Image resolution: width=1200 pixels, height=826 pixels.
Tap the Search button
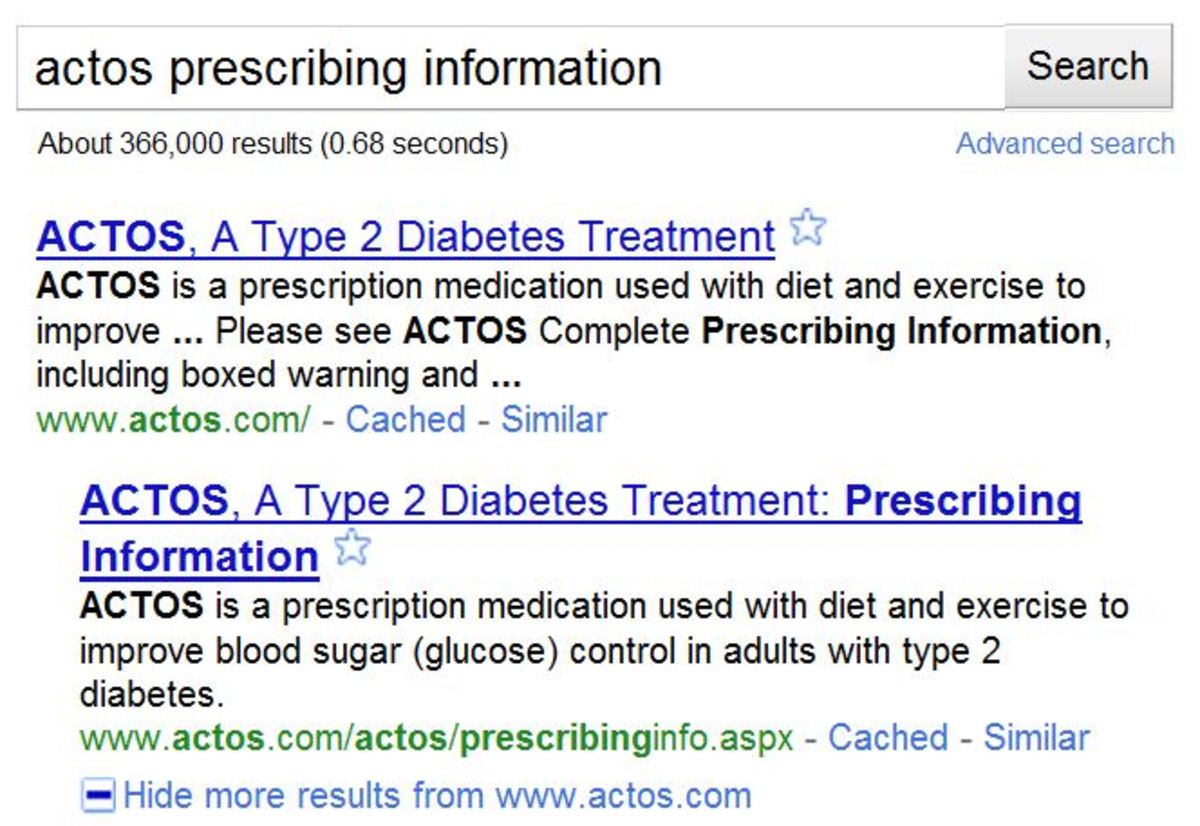(x=1088, y=68)
